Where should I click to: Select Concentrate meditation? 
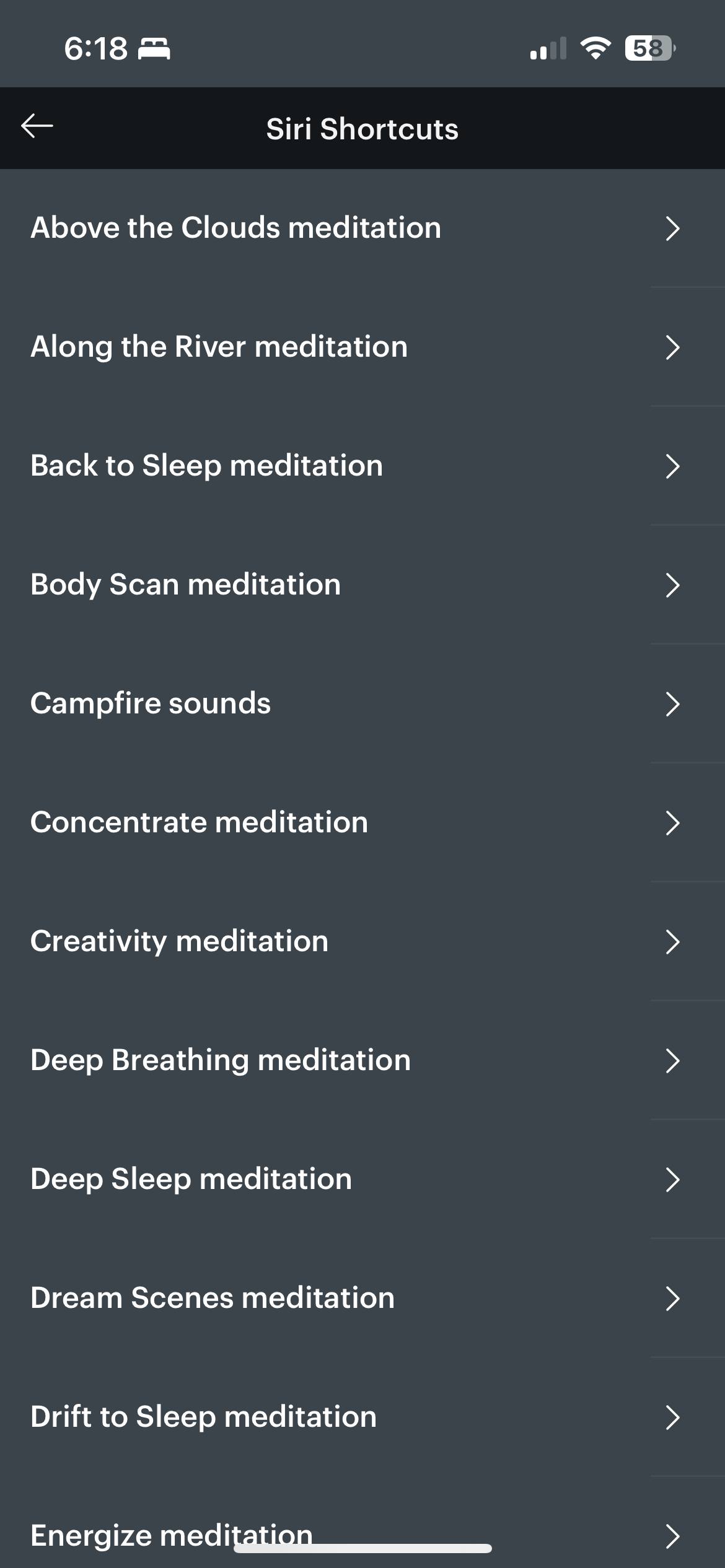click(200, 822)
